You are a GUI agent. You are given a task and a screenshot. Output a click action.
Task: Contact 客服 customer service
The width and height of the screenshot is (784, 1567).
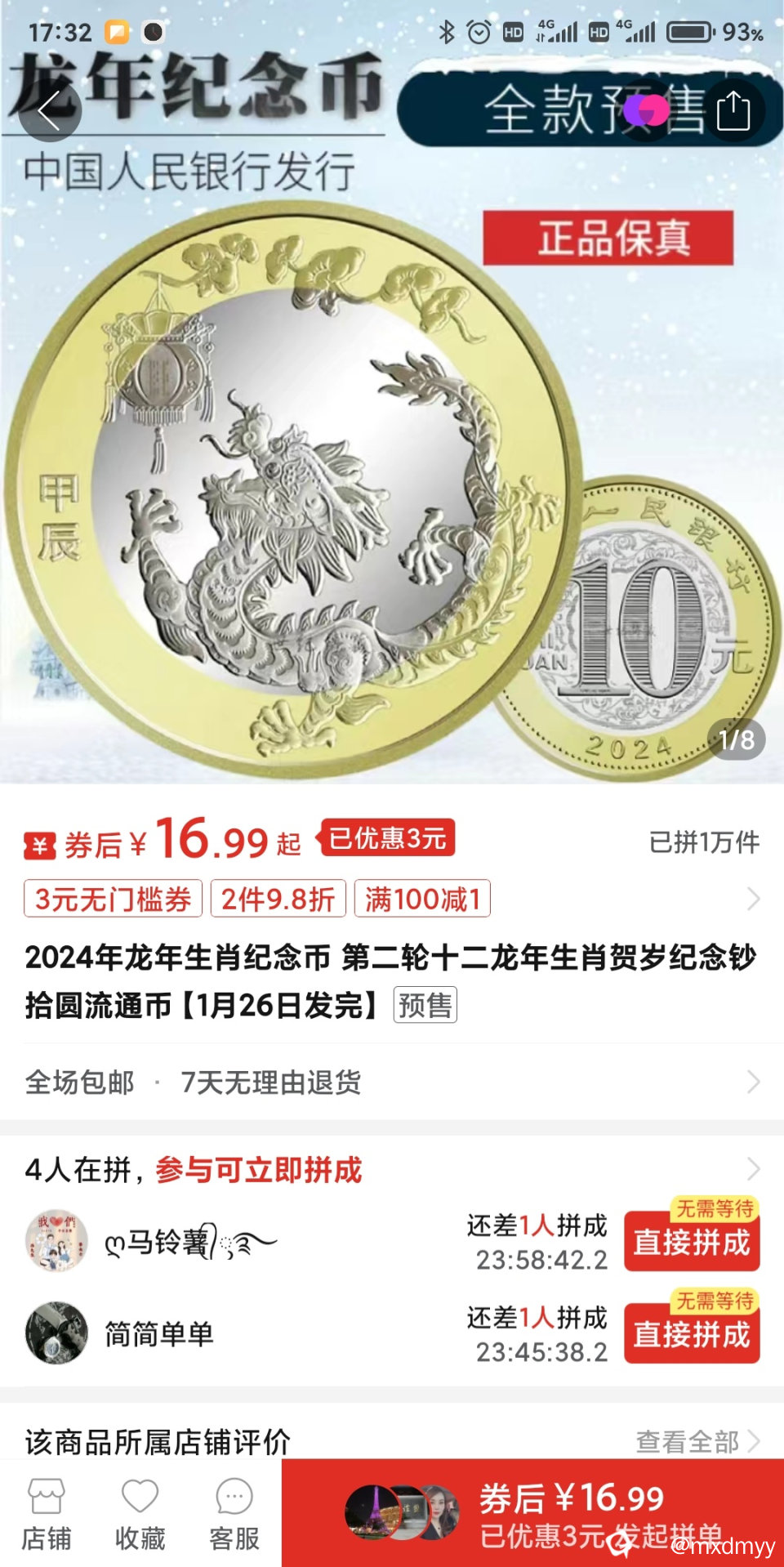click(234, 1514)
